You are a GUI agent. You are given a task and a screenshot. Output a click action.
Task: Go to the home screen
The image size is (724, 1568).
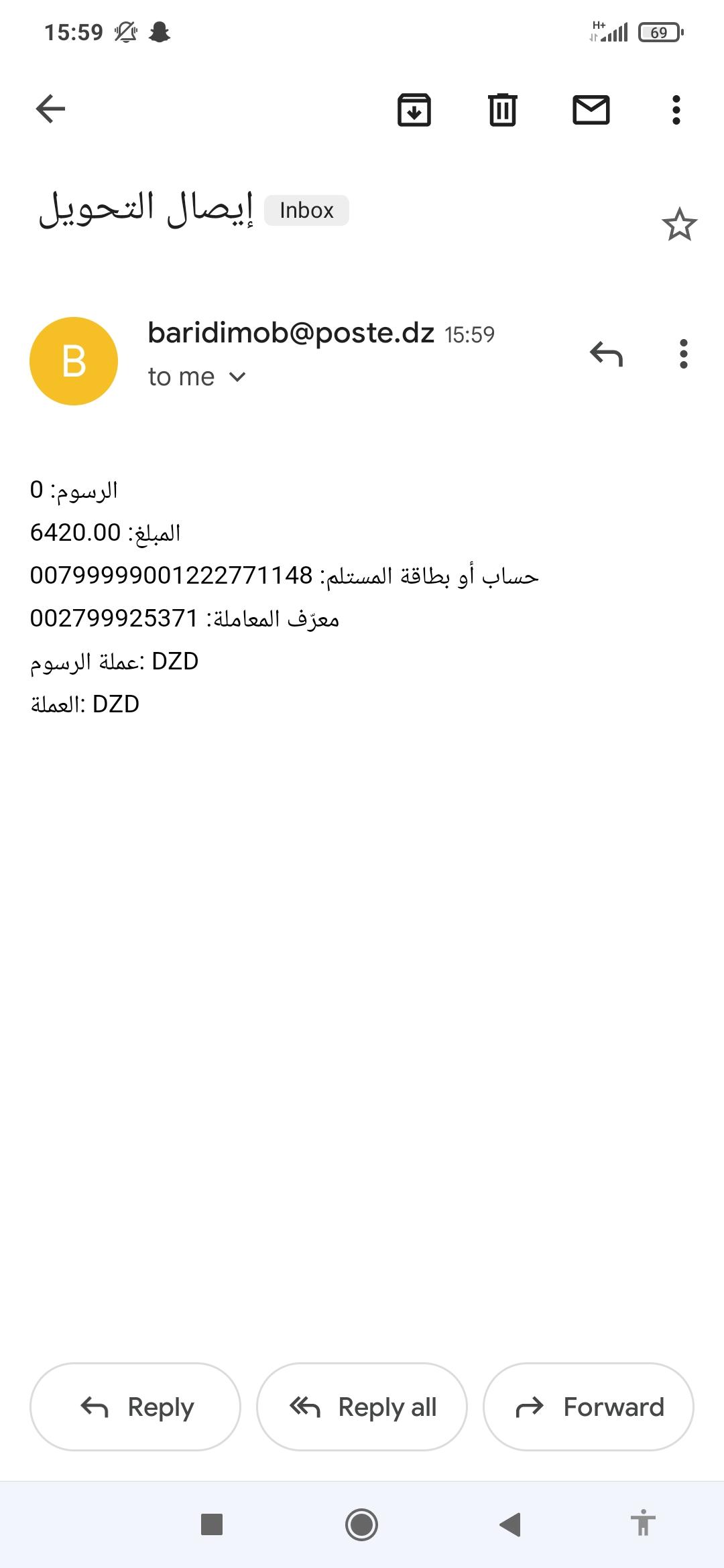click(362, 1524)
